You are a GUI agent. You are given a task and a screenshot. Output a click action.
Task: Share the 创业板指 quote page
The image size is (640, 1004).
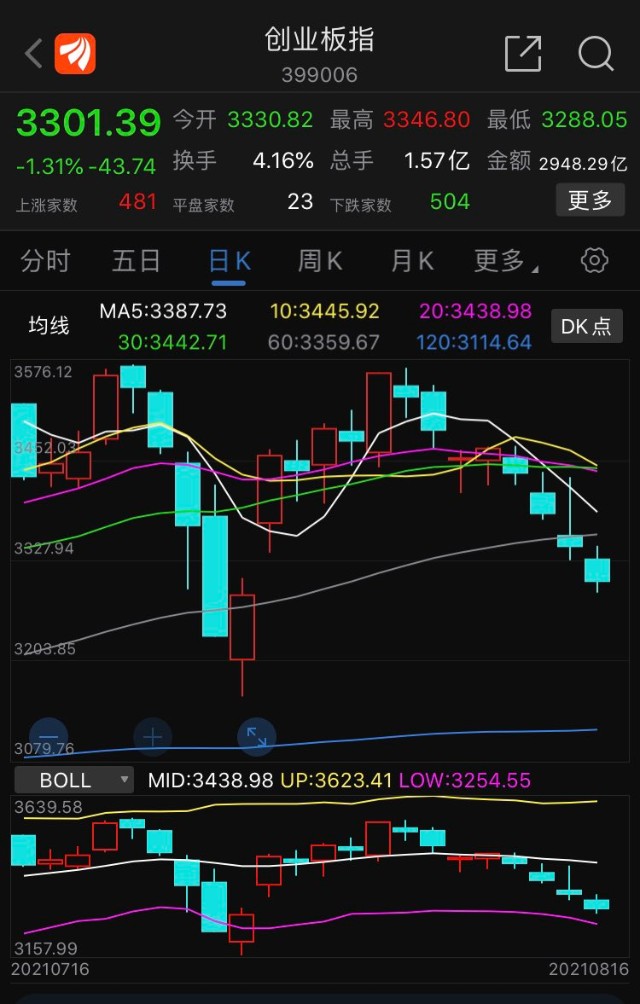coord(523,54)
